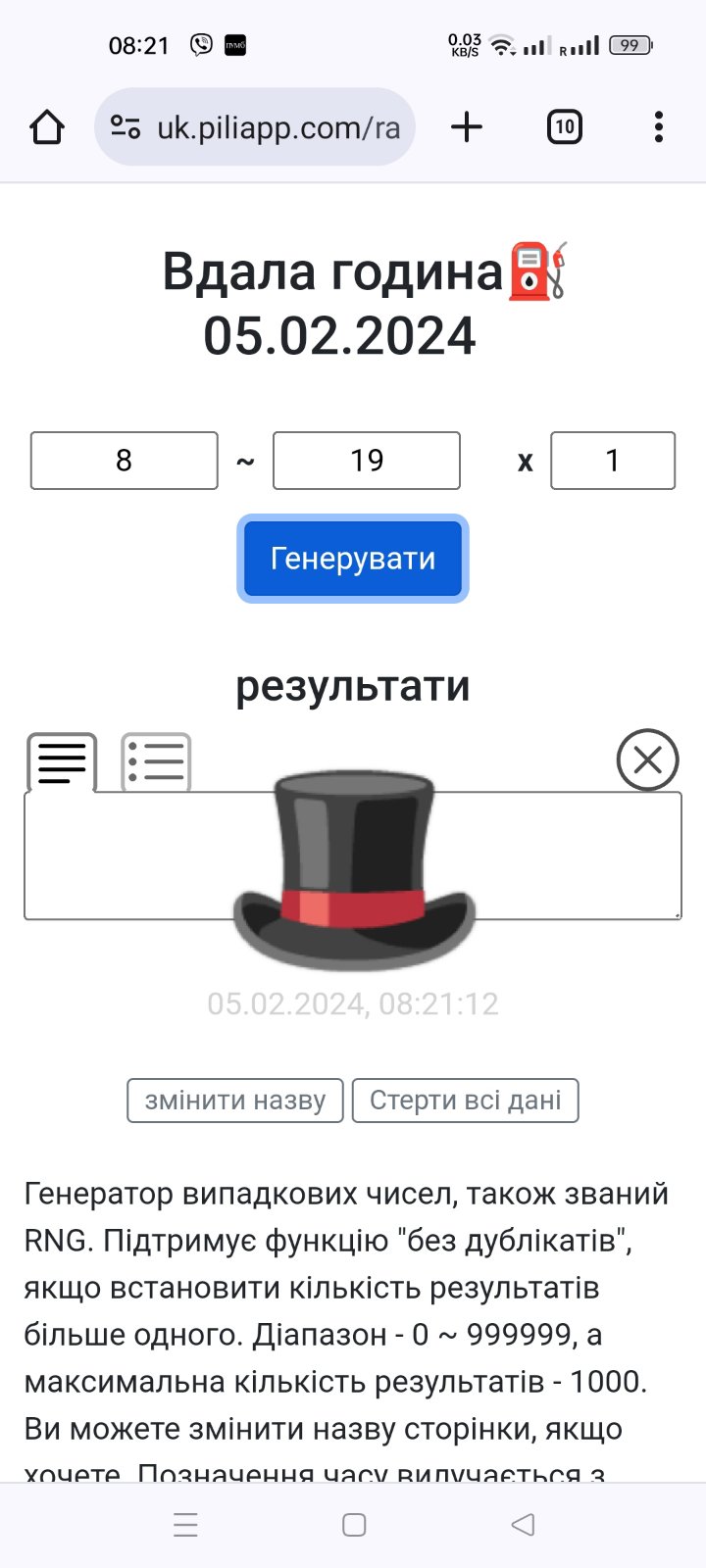This screenshot has height=1568, width=706.
Task: Switch to the plain text results tab
Action: pyautogui.click(x=62, y=761)
